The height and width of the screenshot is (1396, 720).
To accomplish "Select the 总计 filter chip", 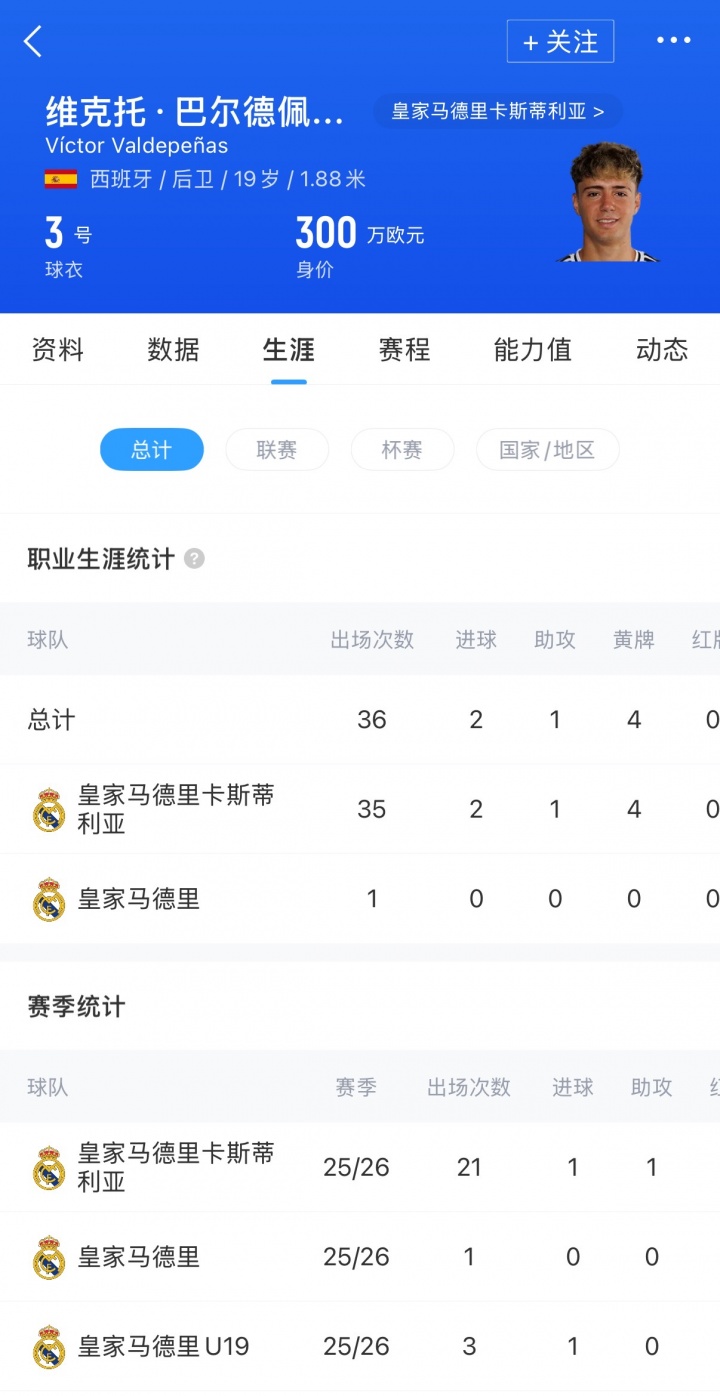I will pyautogui.click(x=152, y=450).
